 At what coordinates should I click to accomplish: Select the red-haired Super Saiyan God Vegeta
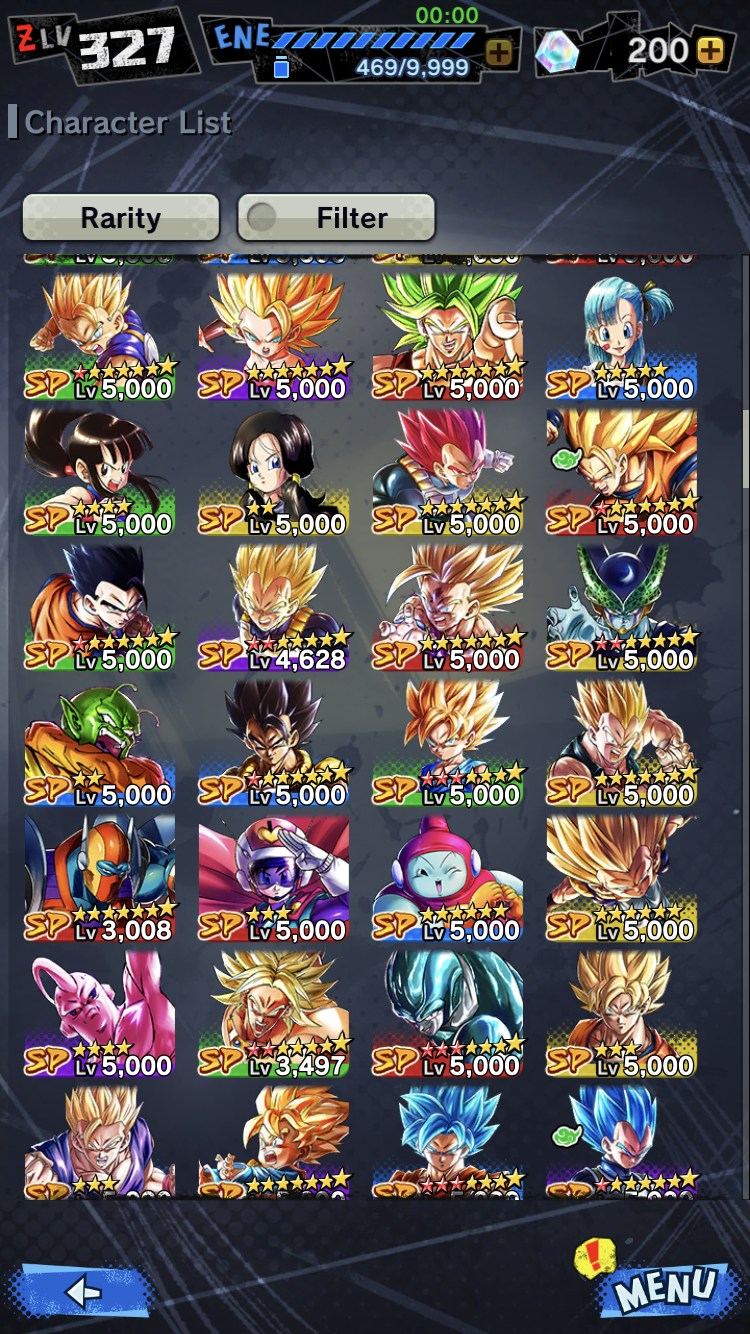[448, 473]
